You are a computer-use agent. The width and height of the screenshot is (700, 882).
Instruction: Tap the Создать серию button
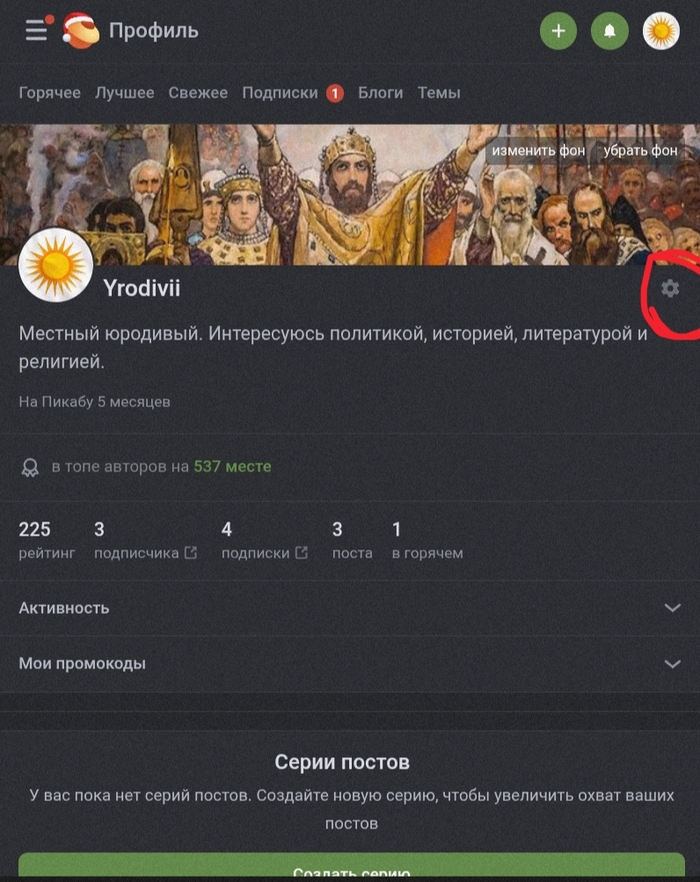click(x=350, y=870)
